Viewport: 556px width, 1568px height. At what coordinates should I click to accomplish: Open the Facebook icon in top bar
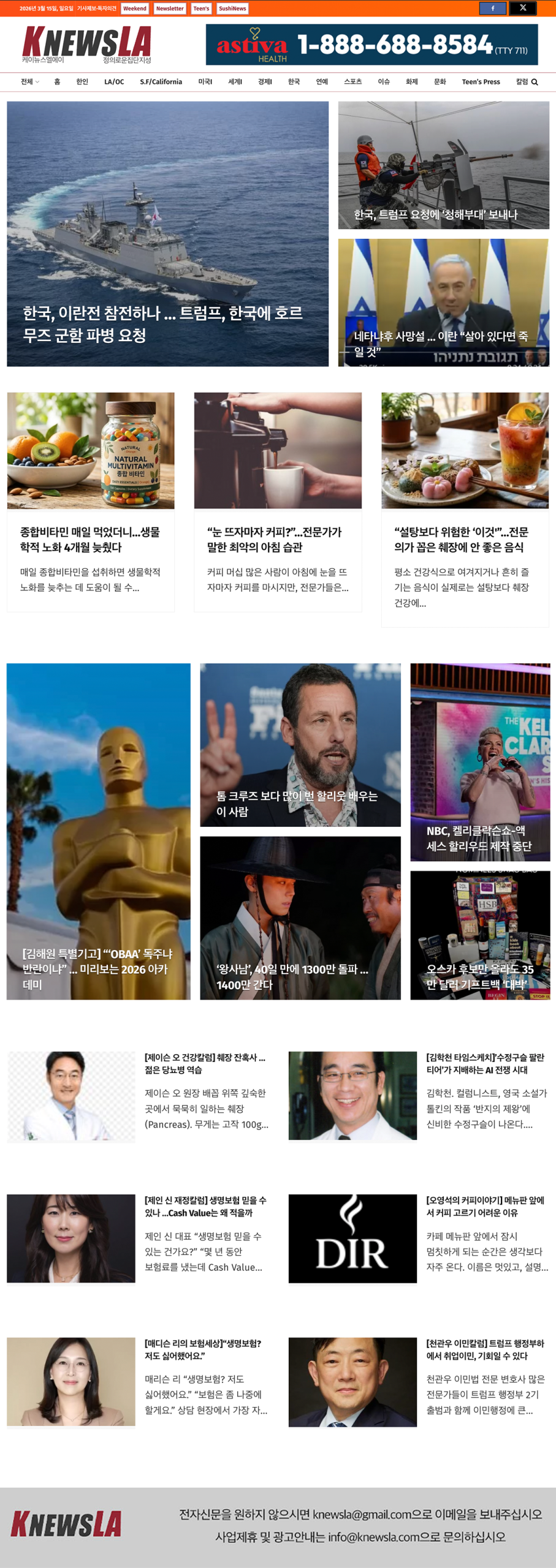pyautogui.click(x=492, y=9)
